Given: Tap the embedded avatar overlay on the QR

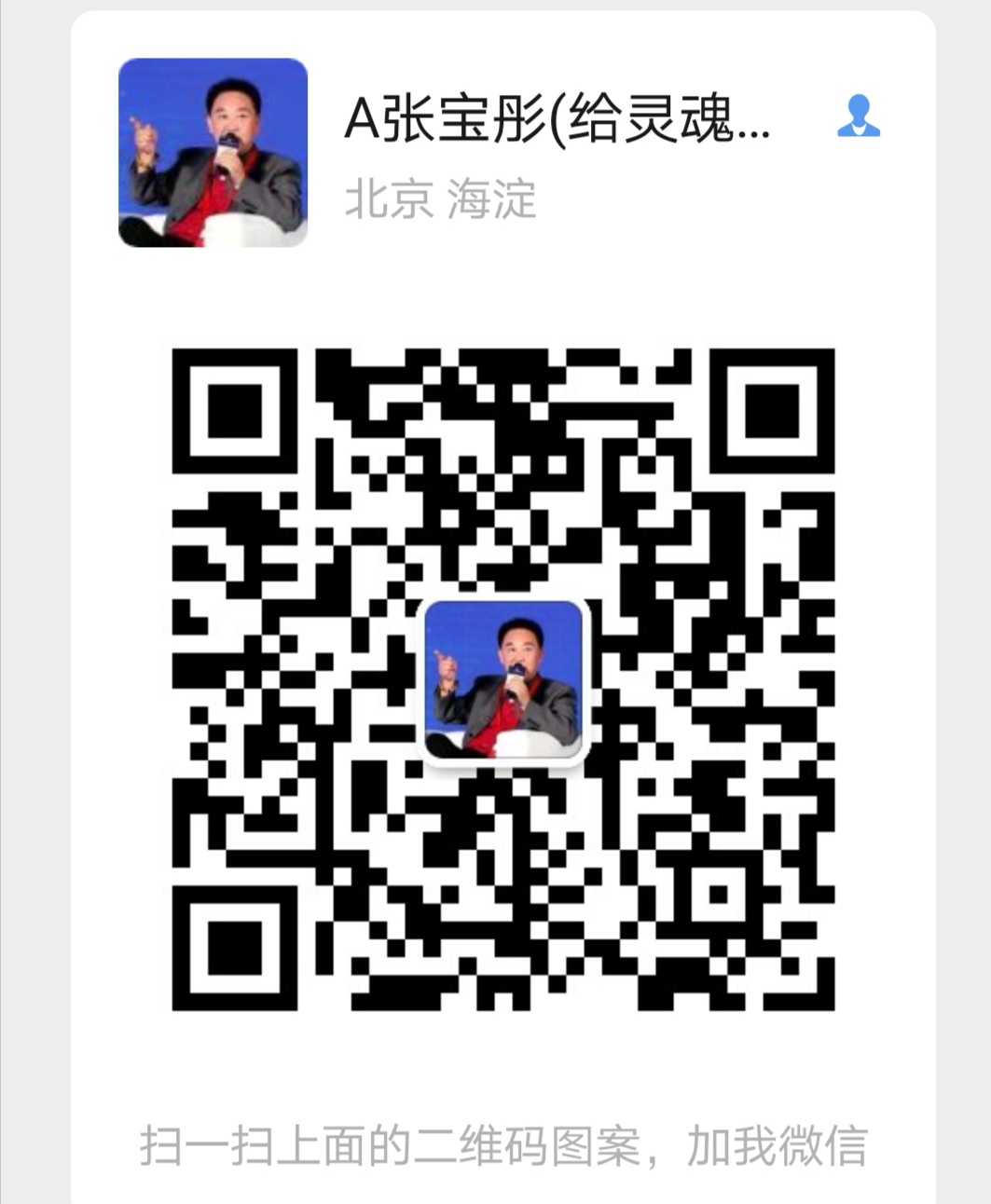Looking at the screenshot, I should click(x=503, y=681).
